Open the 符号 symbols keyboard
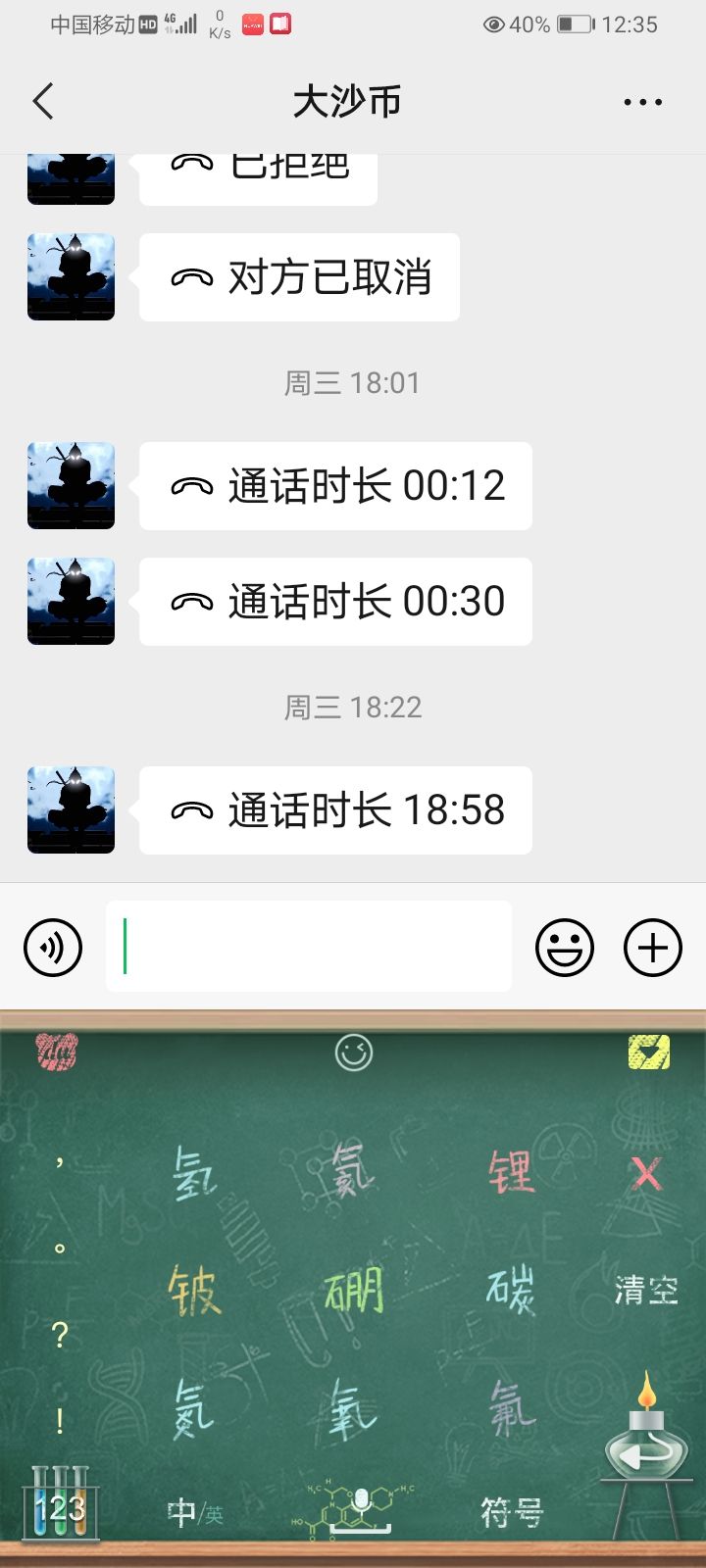 tap(512, 1513)
